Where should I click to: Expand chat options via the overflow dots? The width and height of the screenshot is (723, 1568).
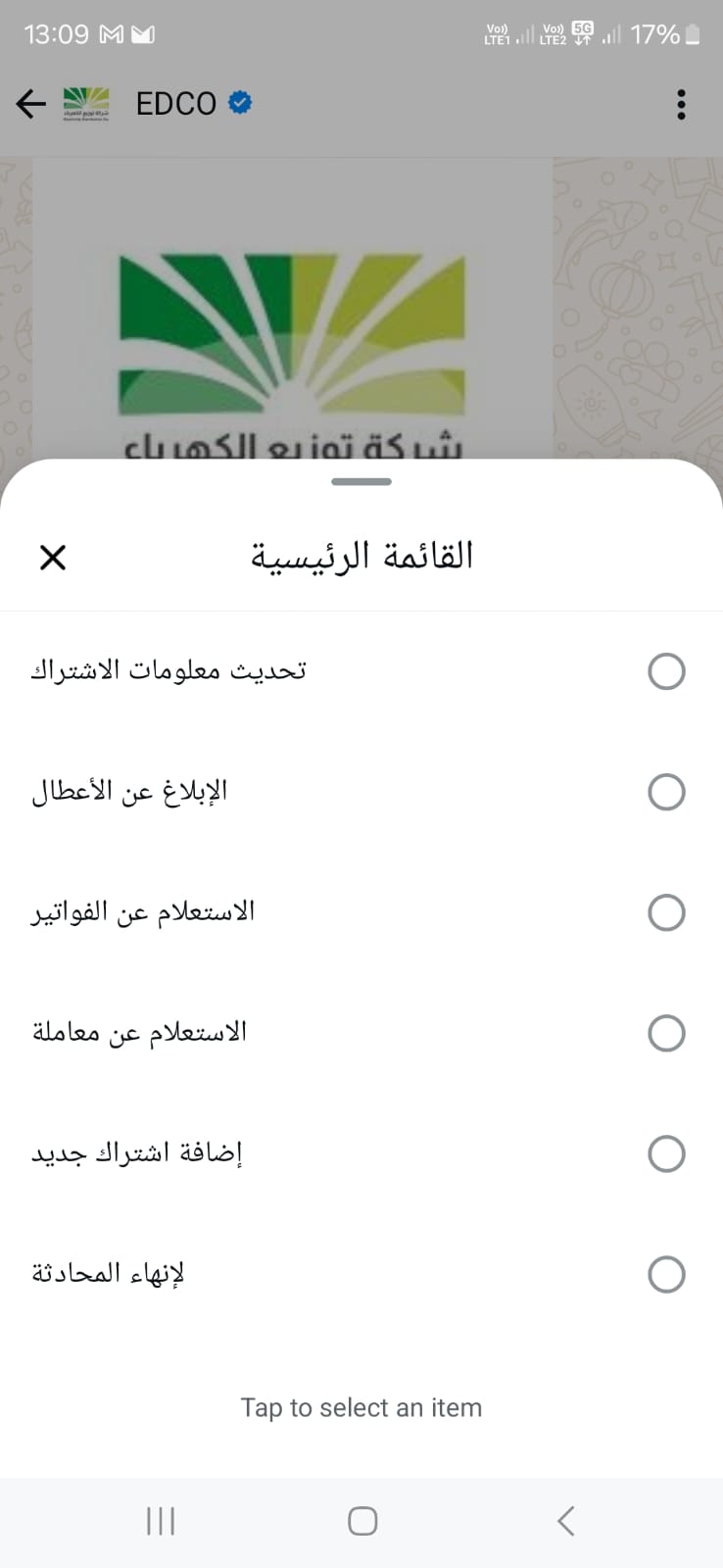(680, 104)
